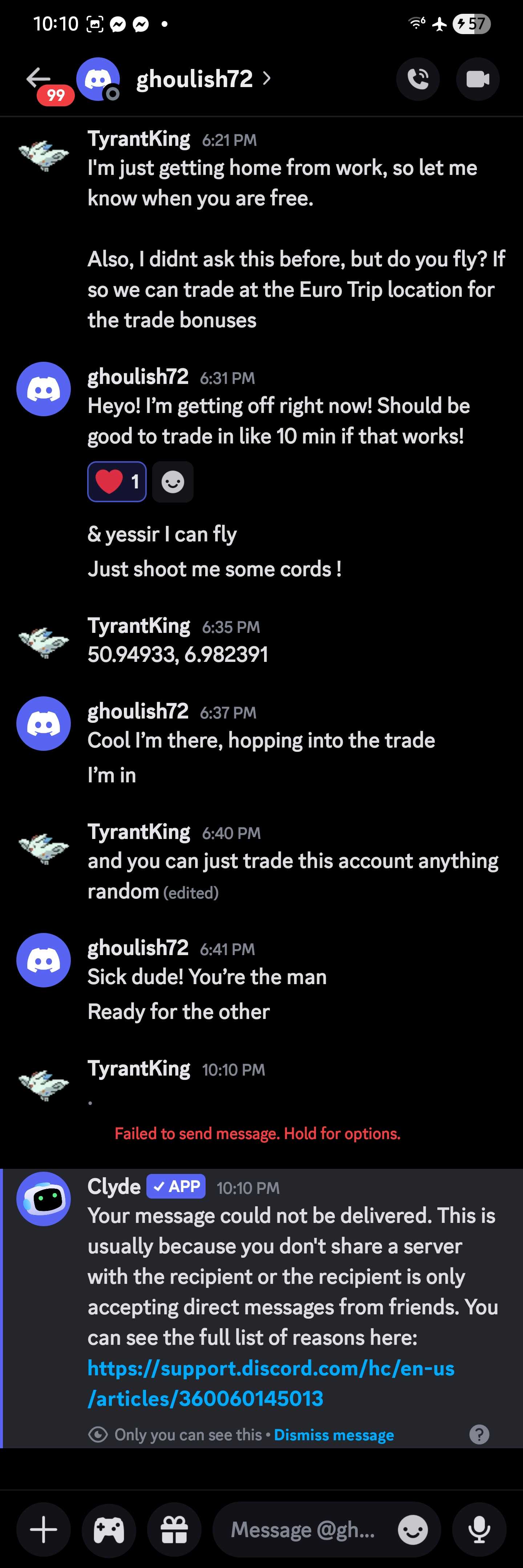Image resolution: width=523 pixels, height=1568 pixels.
Task: Add a new emoji reaction
Action: [173, 482]
